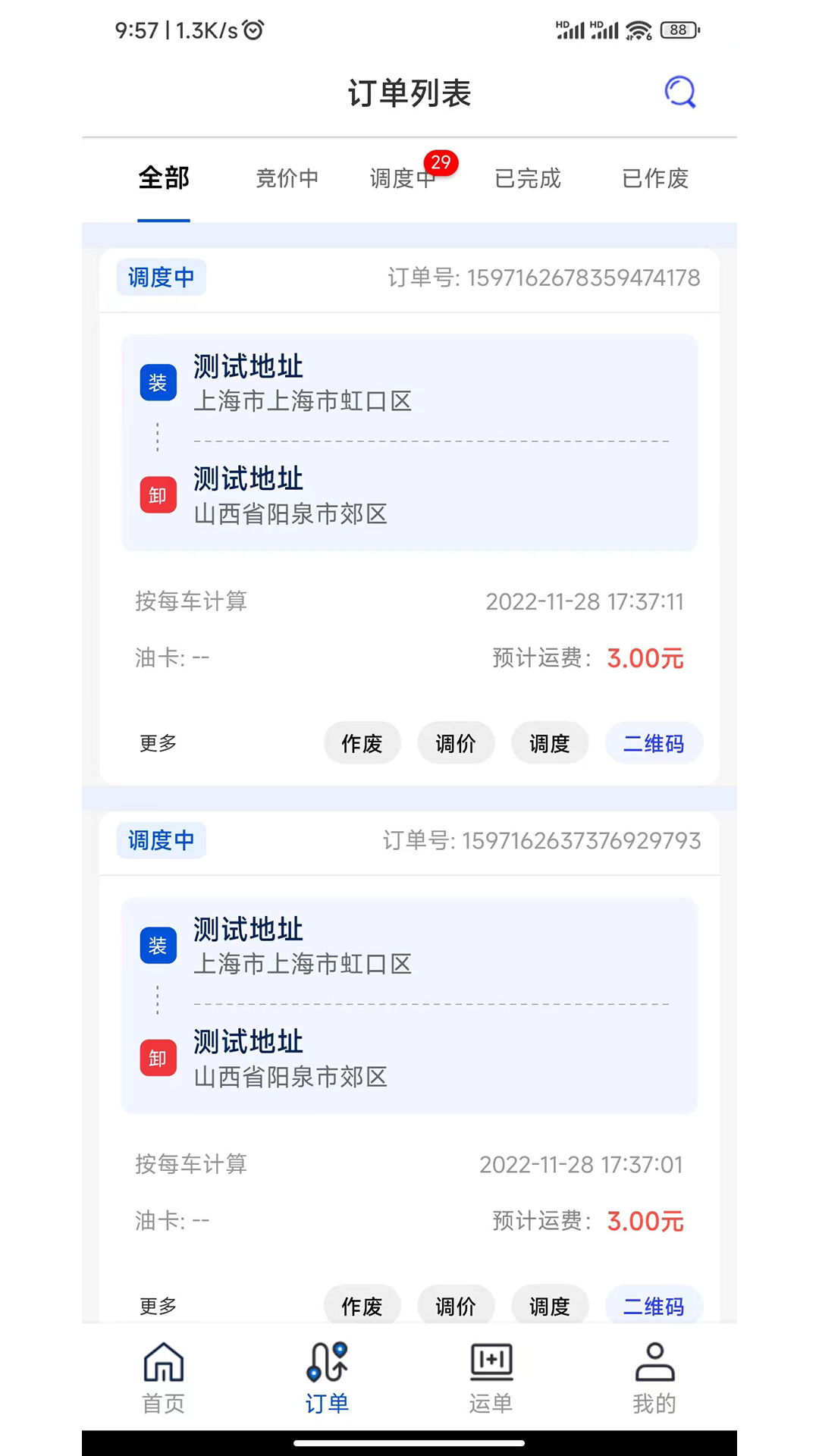Open the 运单 tab
Screen dimensions: 819x1456
tap(491, 1377)
